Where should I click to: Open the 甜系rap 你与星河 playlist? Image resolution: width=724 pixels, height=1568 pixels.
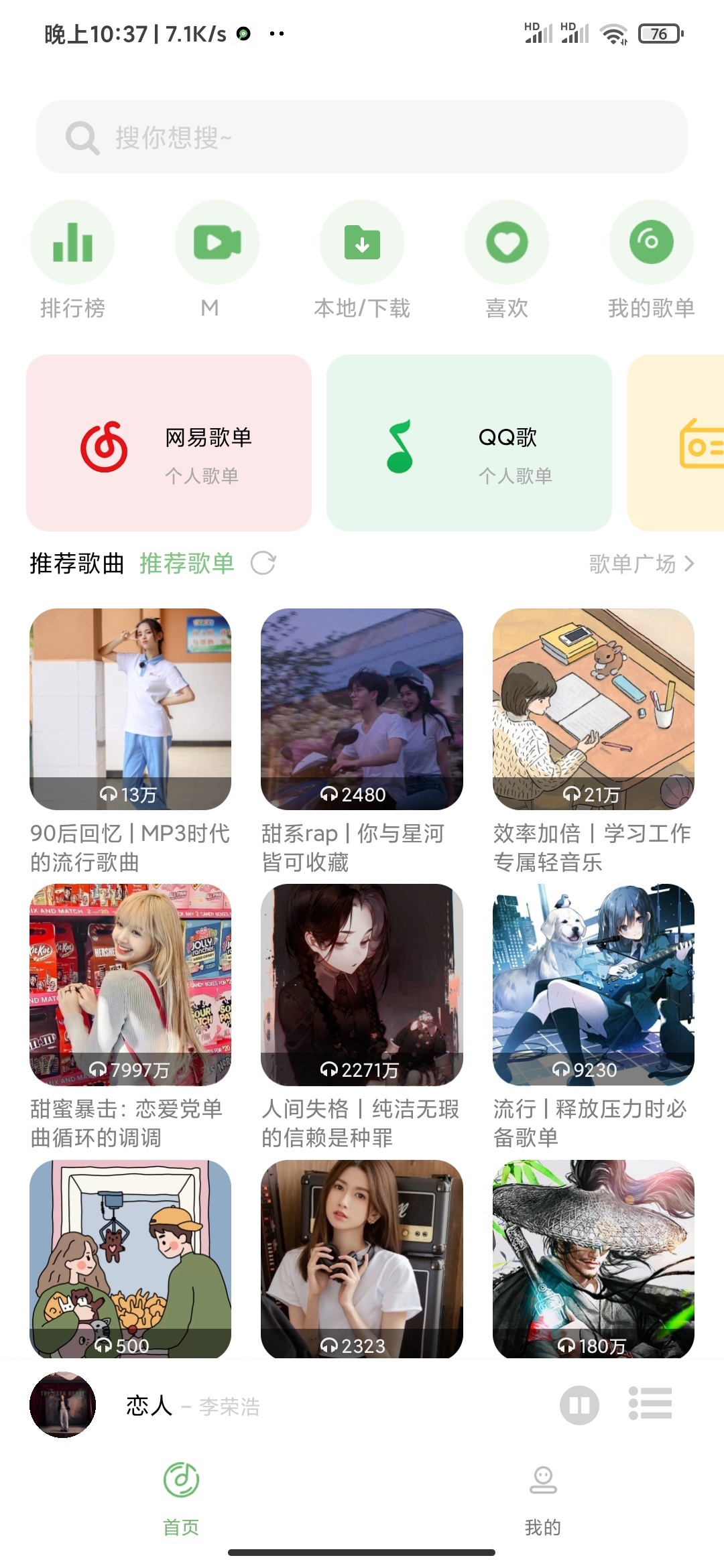362,709
